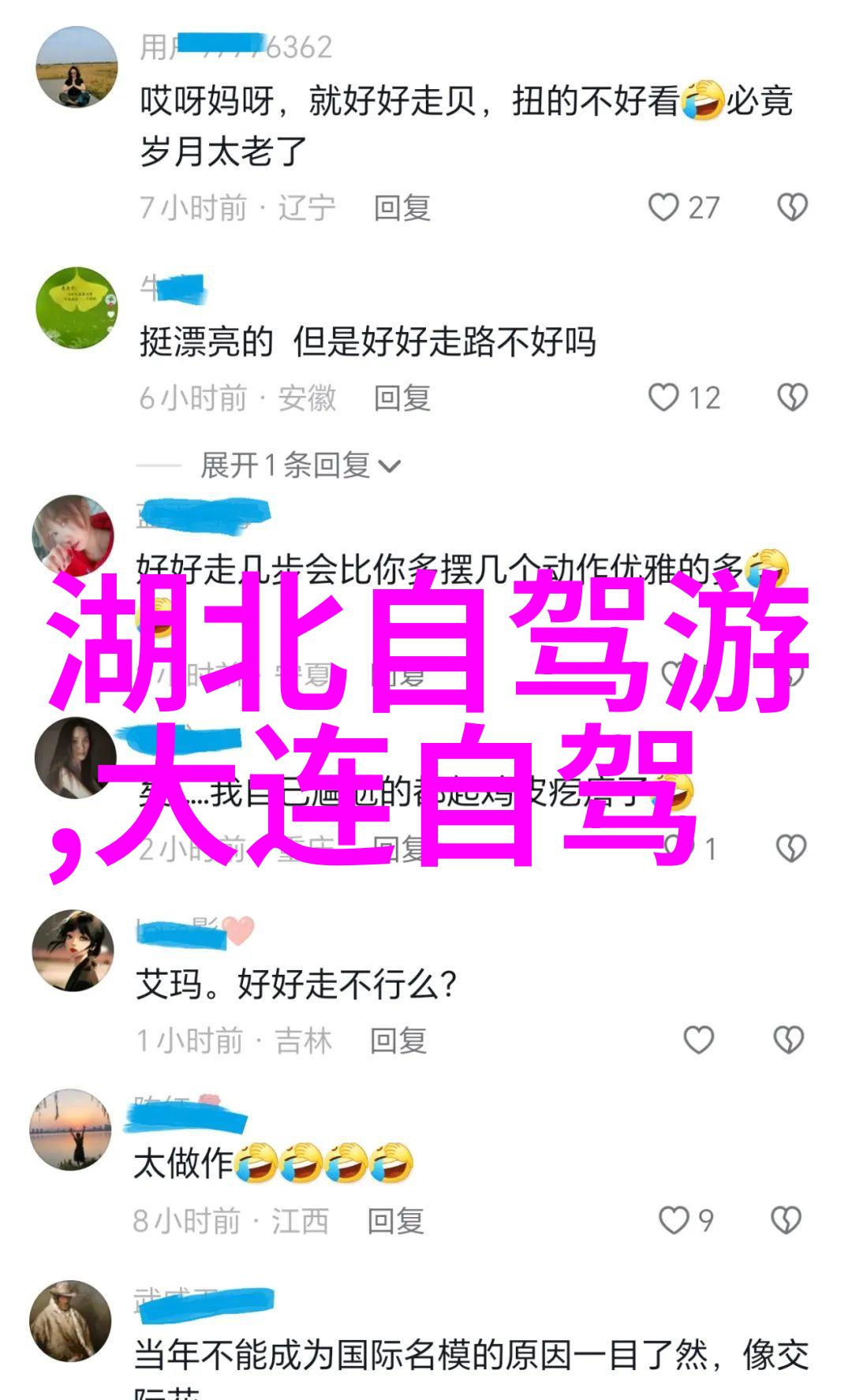Like the comment from Liaoning with 27 likes
The width and height of the screenshot is (852, 1400).
pyautogui.click(x=664, y=207)
